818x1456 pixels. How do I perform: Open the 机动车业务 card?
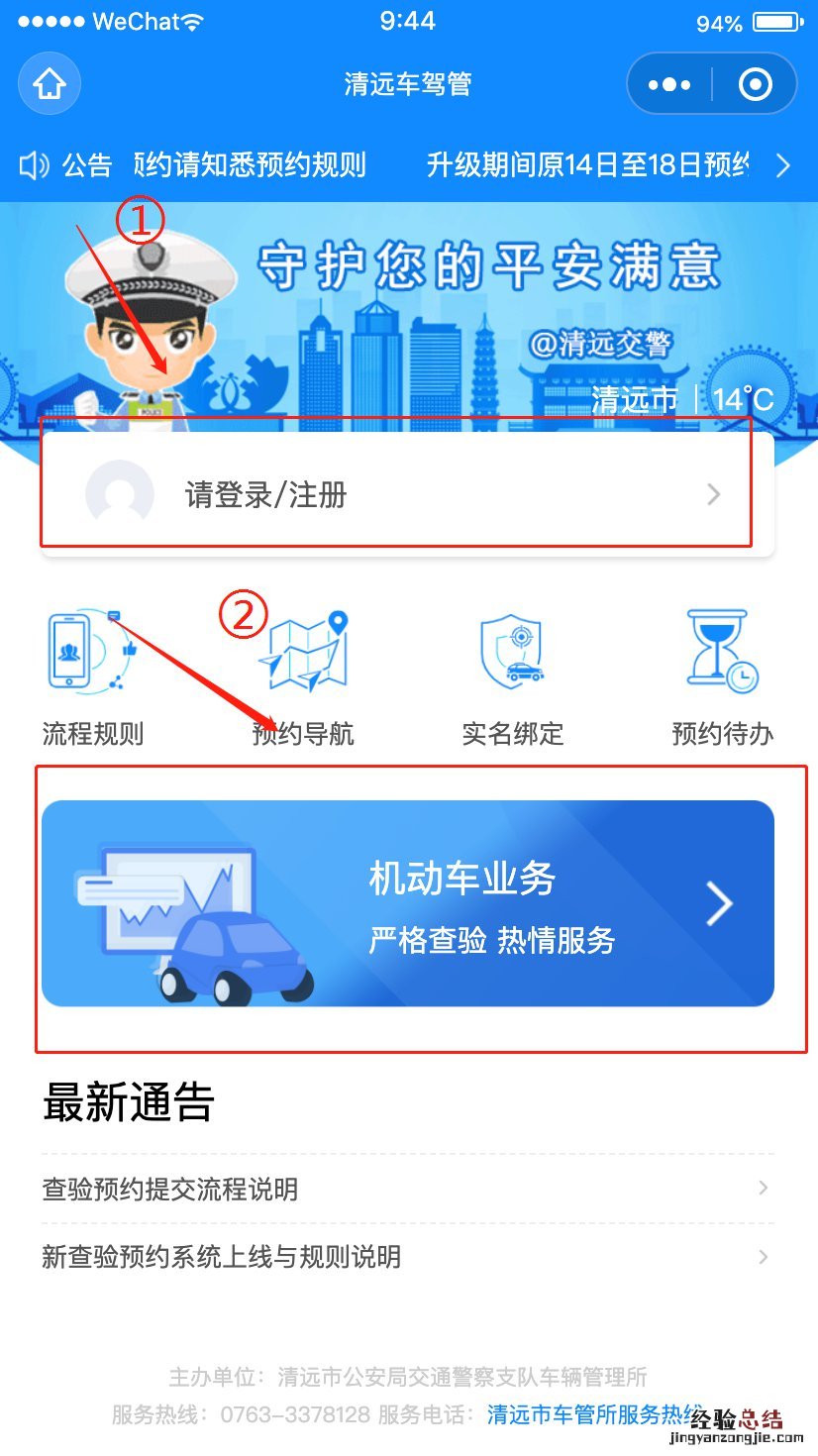407,903
